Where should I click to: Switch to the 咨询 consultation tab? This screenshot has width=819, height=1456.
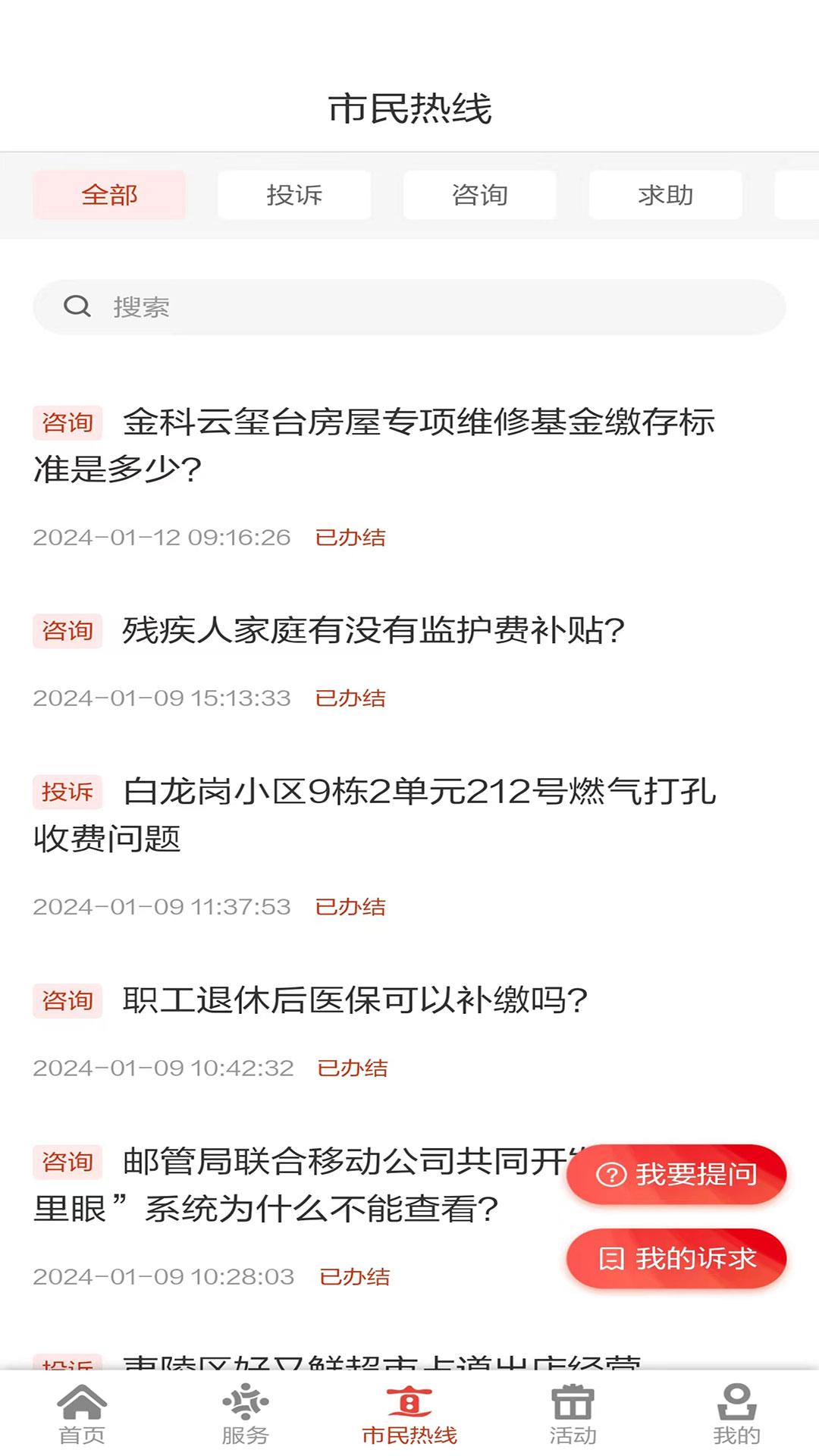480,195
